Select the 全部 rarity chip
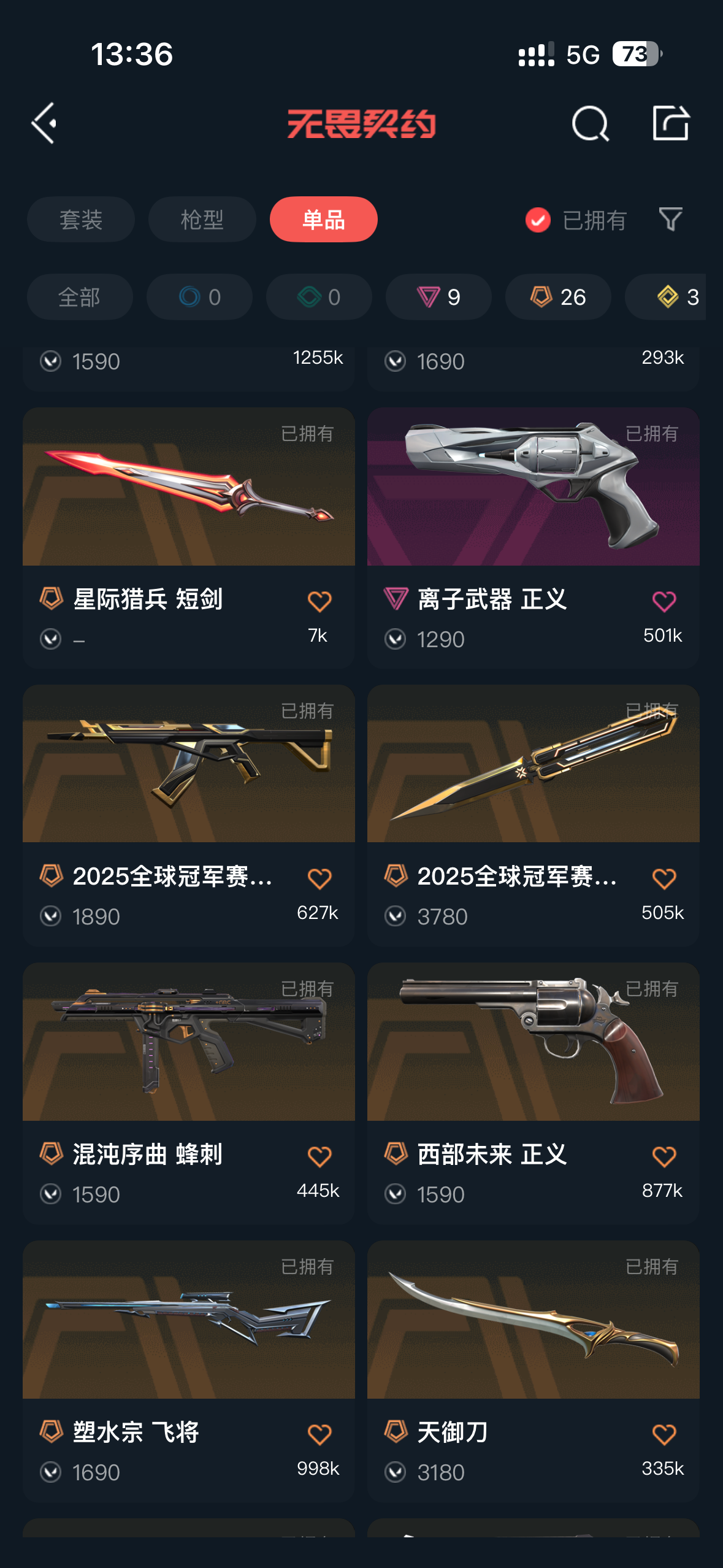Screen dimensions: 723x1568 pyautogui.click(x=79, y=297)
